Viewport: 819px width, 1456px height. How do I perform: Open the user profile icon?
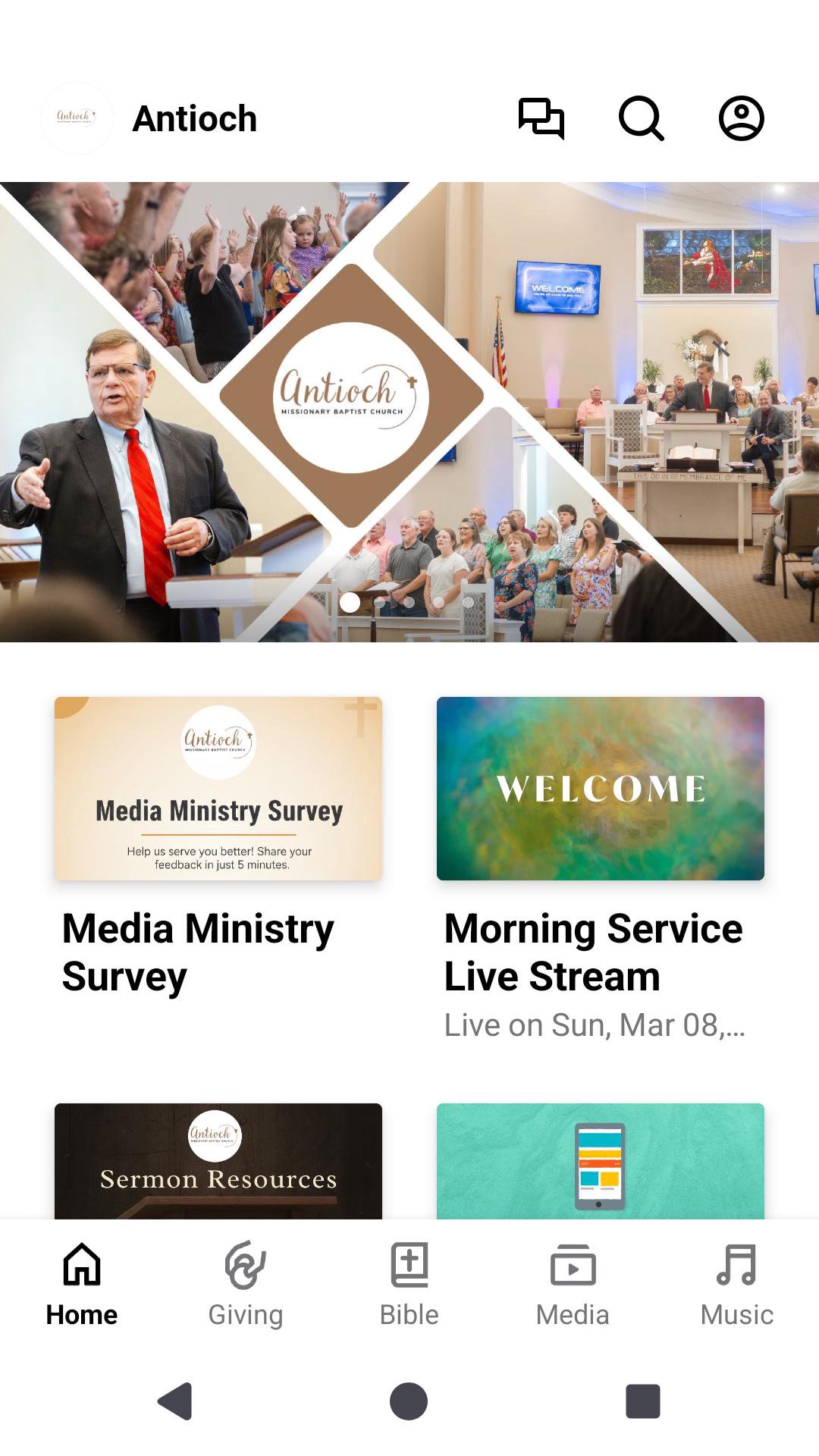[x=741, y=118]
